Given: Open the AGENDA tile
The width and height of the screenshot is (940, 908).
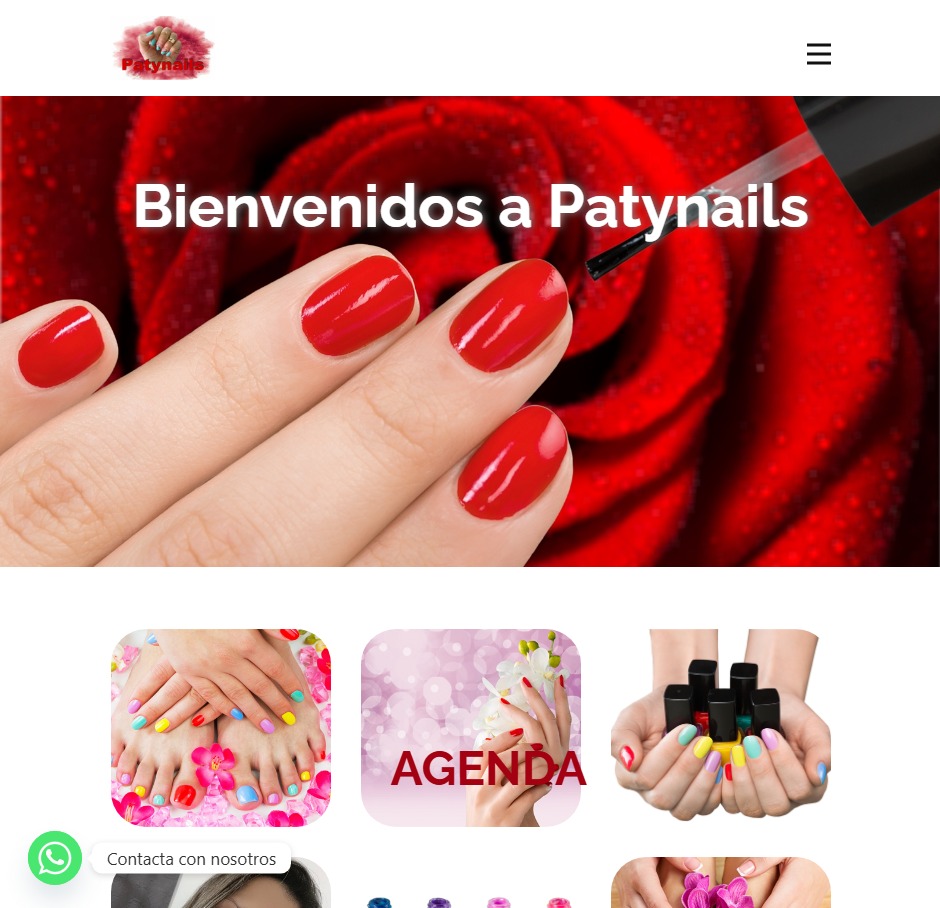Looking at the screenshot, I should pos(471,728).
